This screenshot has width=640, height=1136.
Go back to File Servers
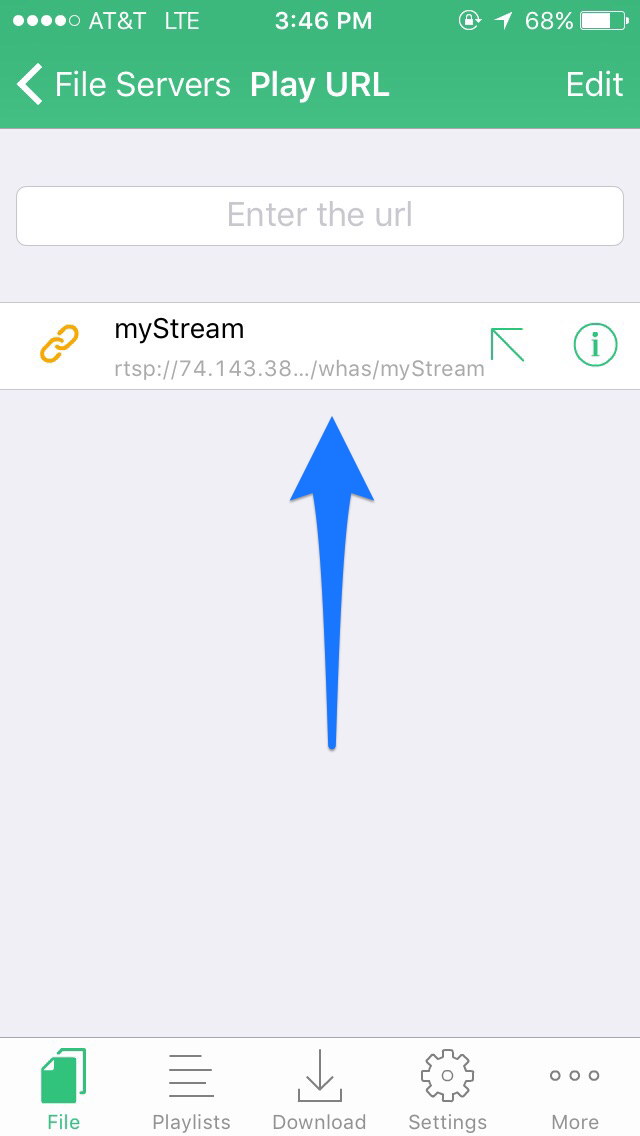coord(123,85)
